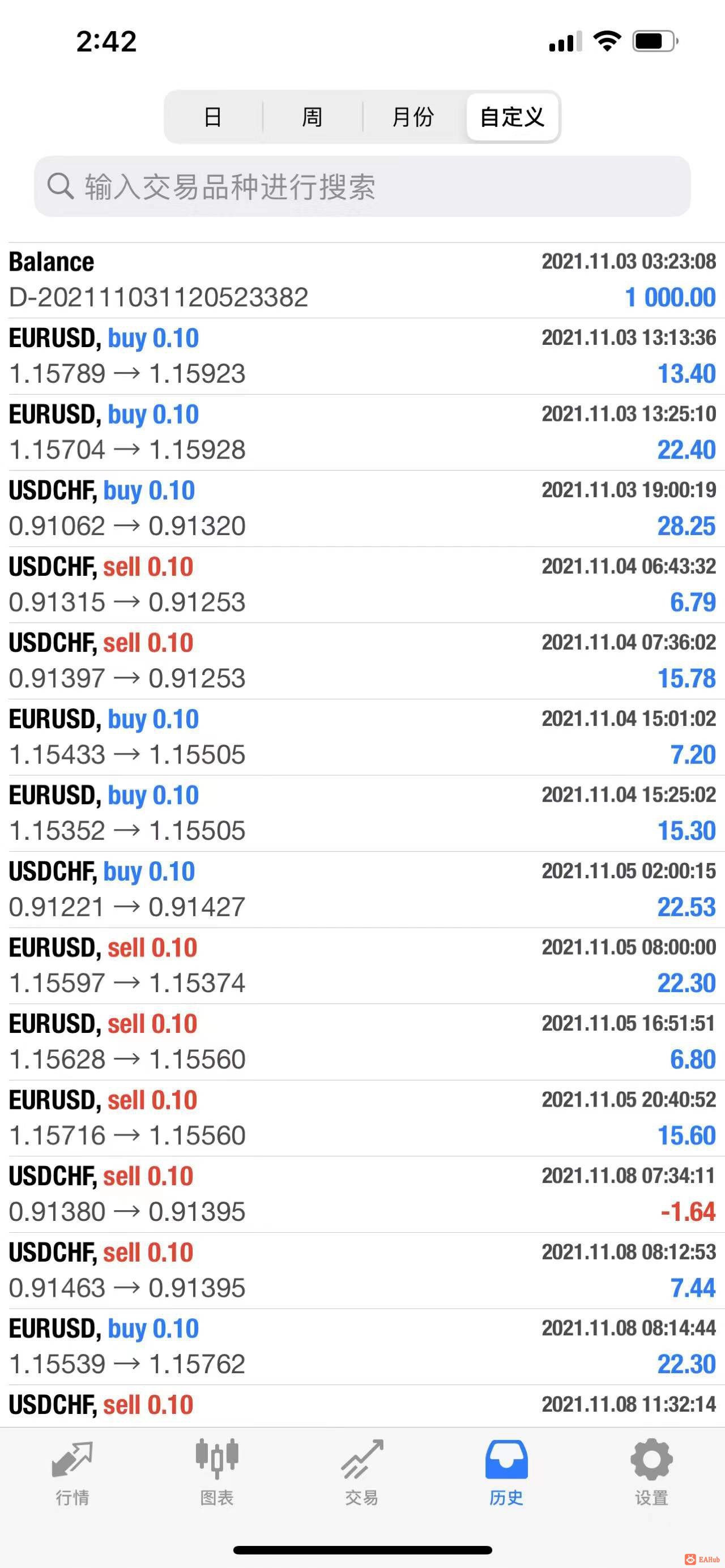Expand the USDCHF buy trade with 28.25 profit
Viewport: 725px width, 1568px height.
[x=362, y=509]
